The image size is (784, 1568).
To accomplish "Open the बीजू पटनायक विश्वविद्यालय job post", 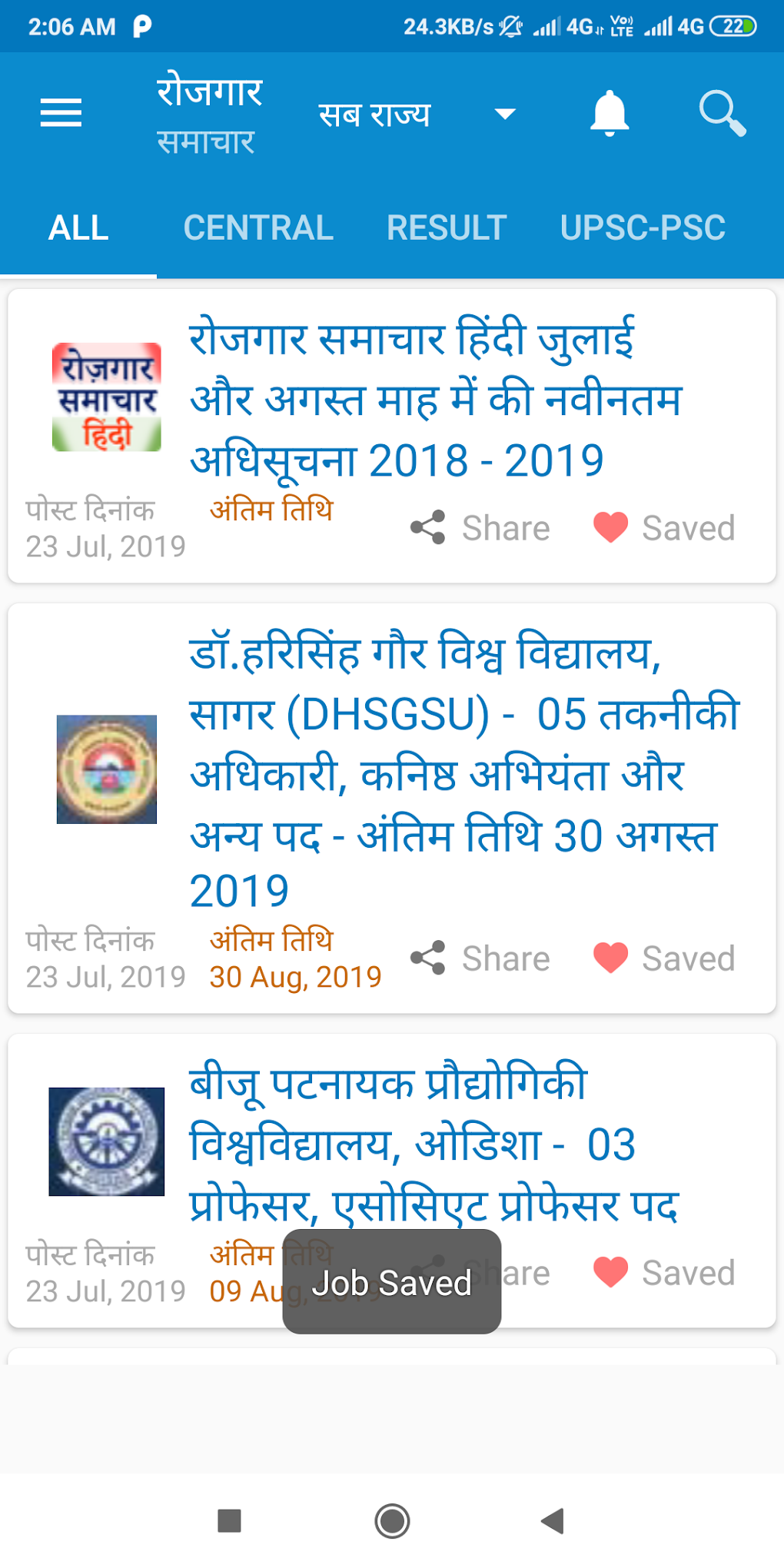I will tap(434, 1144).
